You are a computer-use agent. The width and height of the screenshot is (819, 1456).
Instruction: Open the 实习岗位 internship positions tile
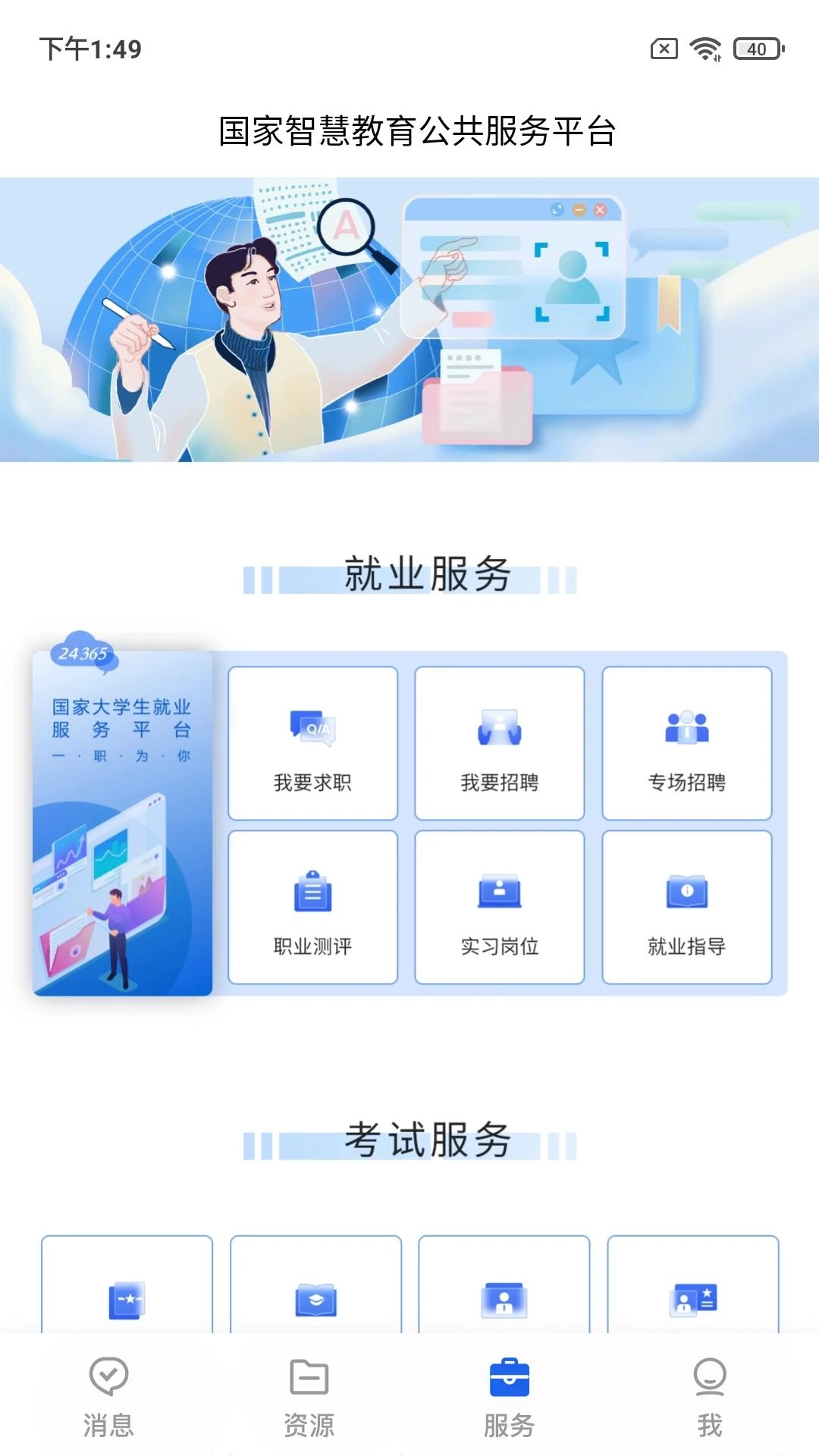tap(500, 907)
